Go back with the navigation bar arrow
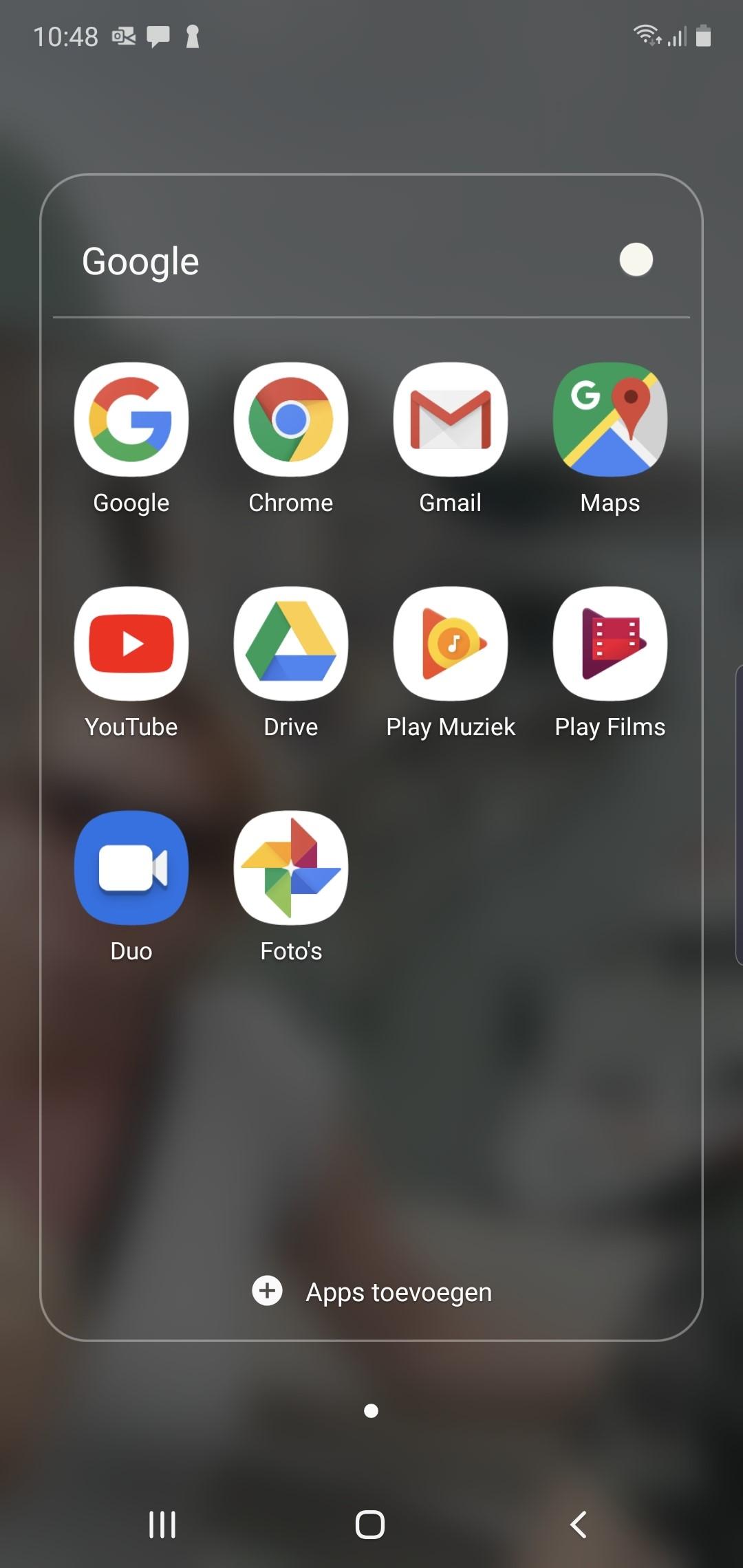743x1568 pixels. (x=579, y=1524)
